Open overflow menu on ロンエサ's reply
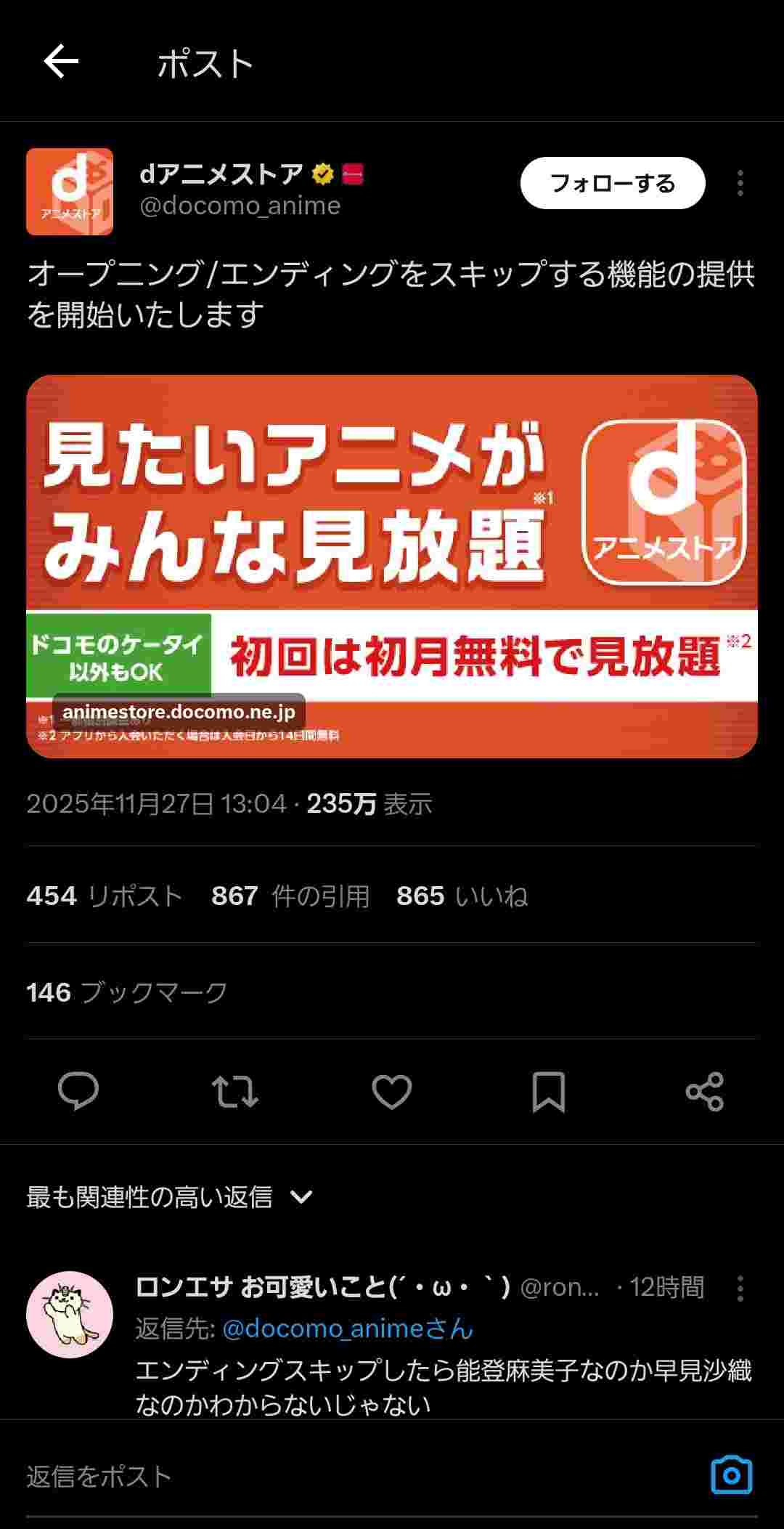This screenshot has height=1529, width=784. [740, 1288]
